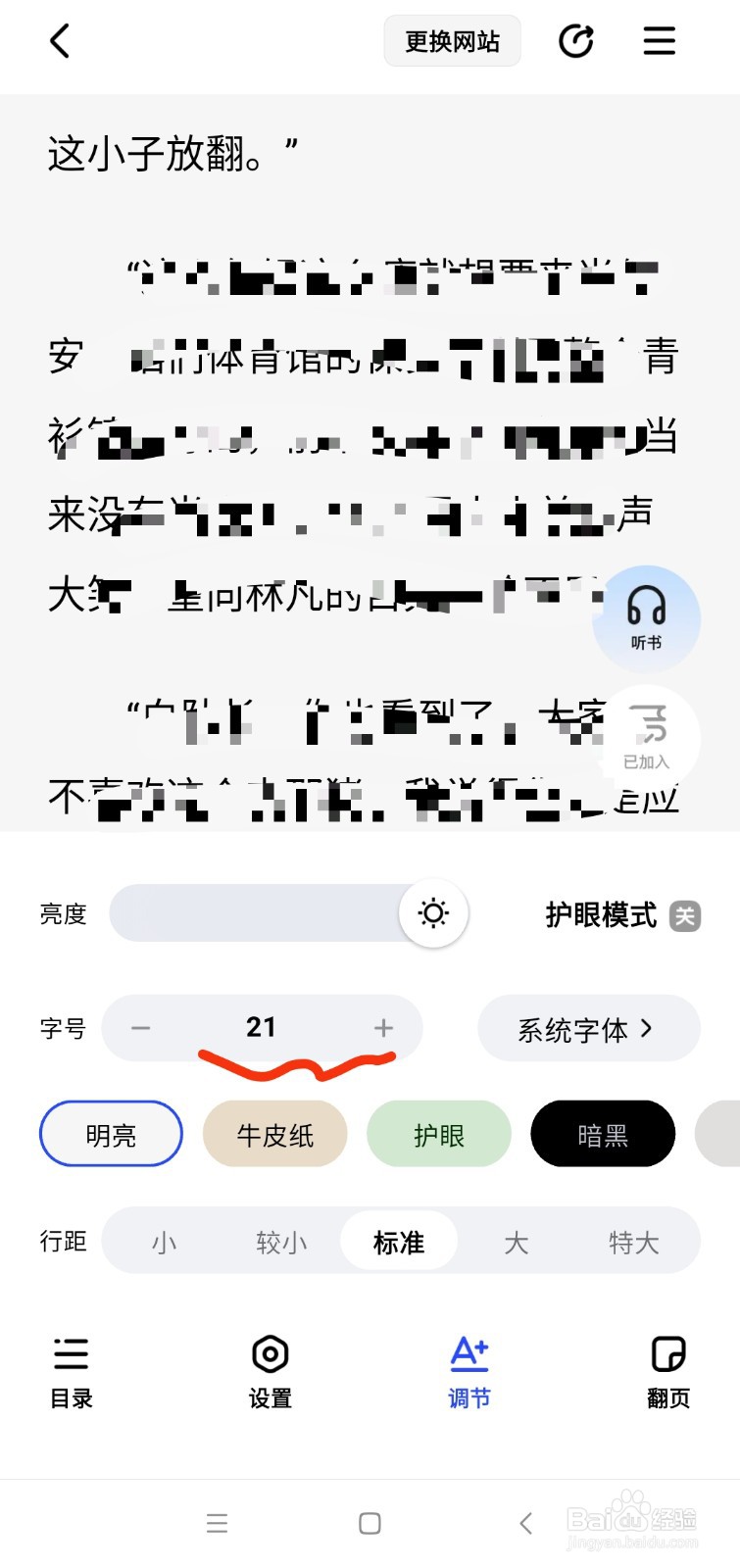Choose 特大 extra-large line spacing

pos(633,1241)
